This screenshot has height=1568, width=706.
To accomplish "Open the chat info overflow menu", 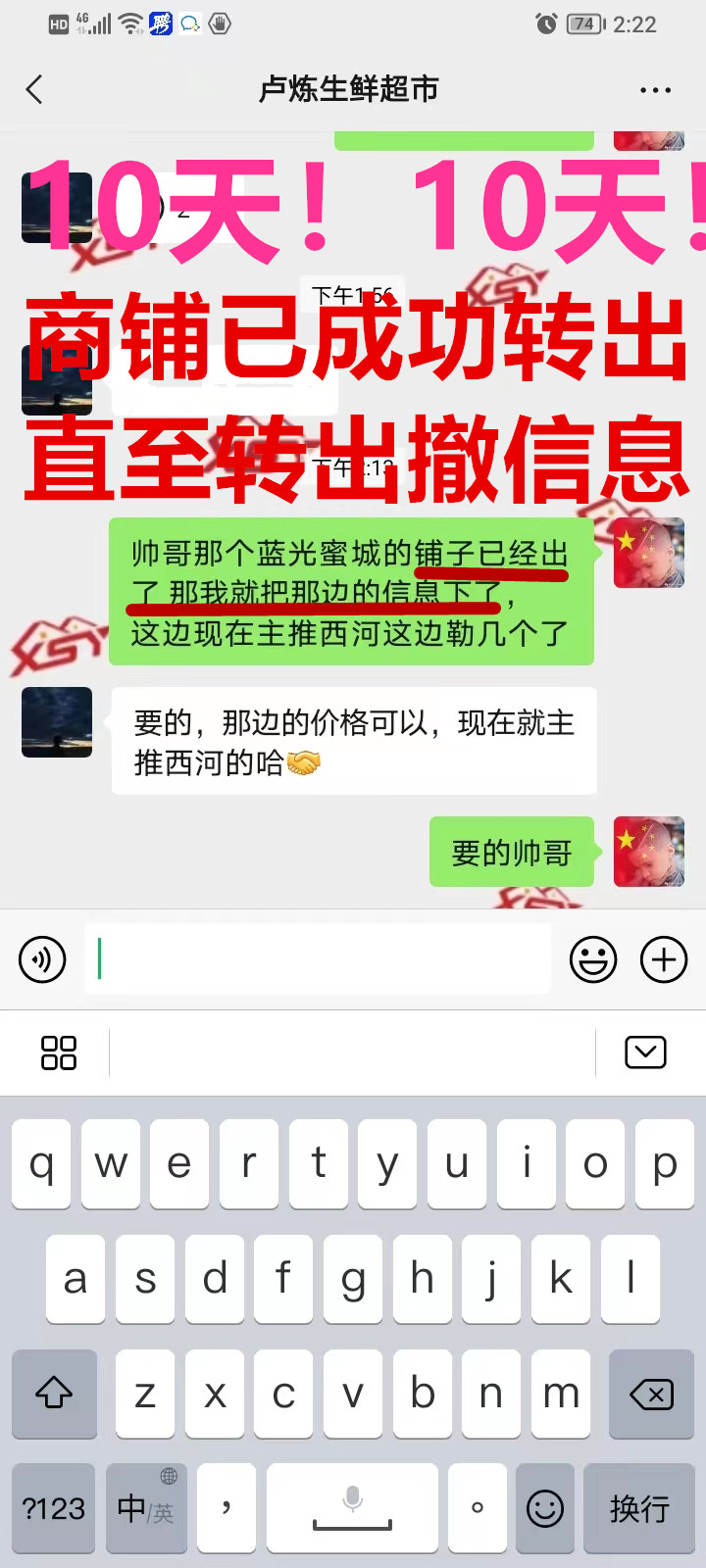I will [655, 90].
